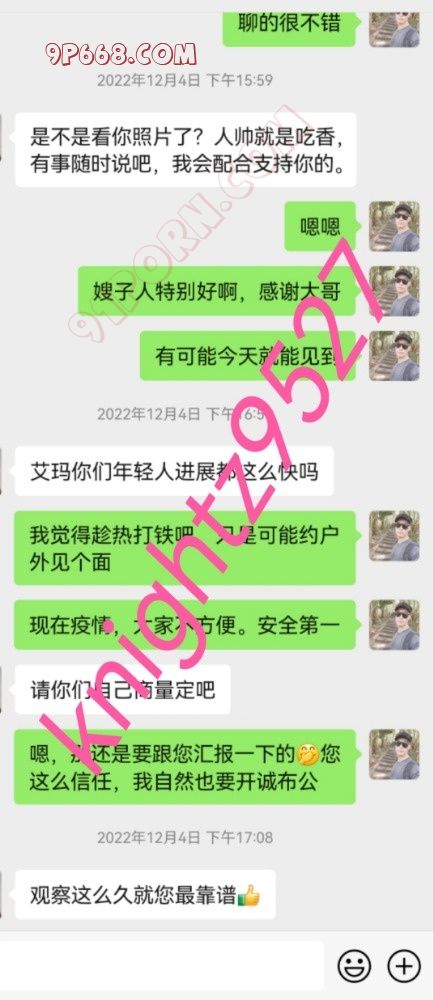This screenshot has width=434, height=1000.
Task: Open the plus attachments menu
Action: tap(404, 966)
